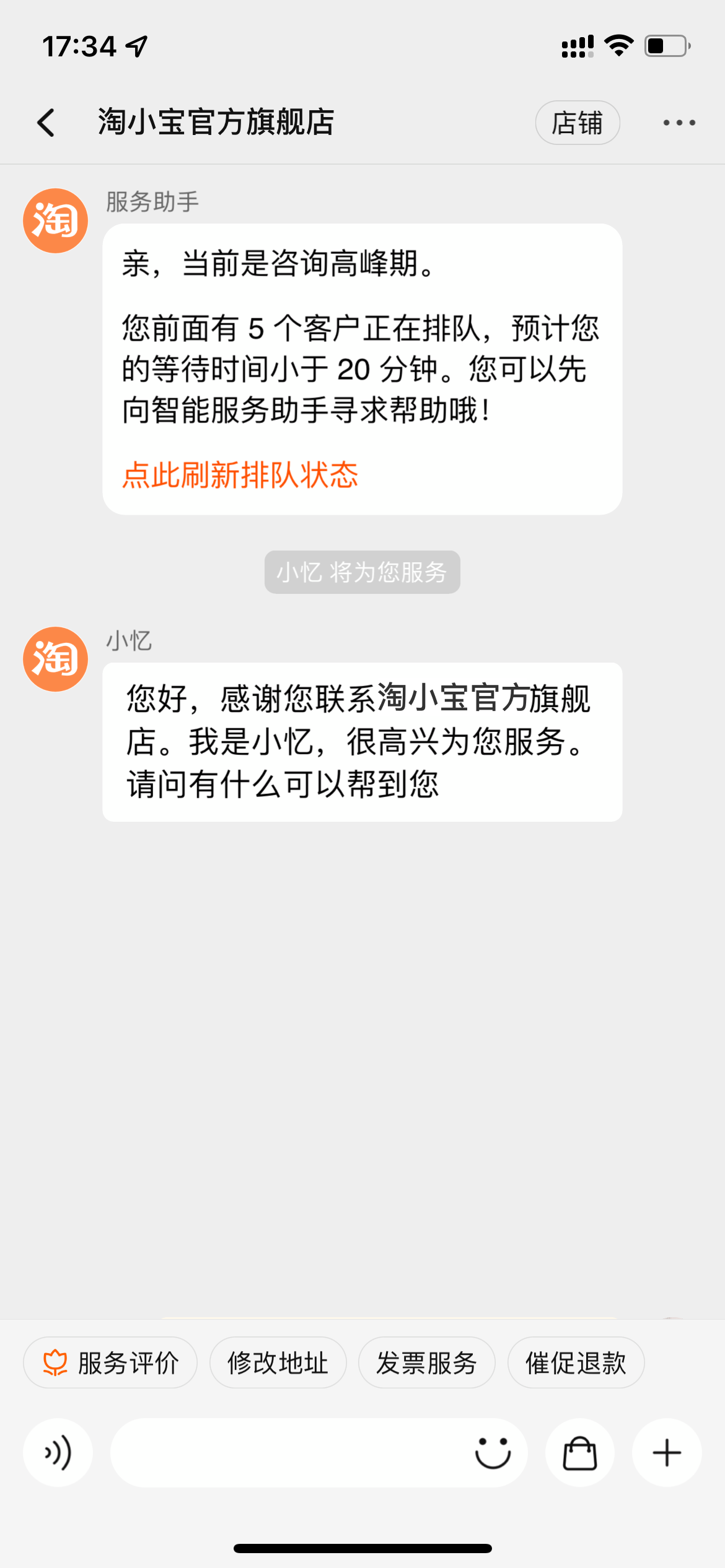Screen dimensions: 725x1568
Task: Open the emoji picker
Action: click(x=493, y=1453)
